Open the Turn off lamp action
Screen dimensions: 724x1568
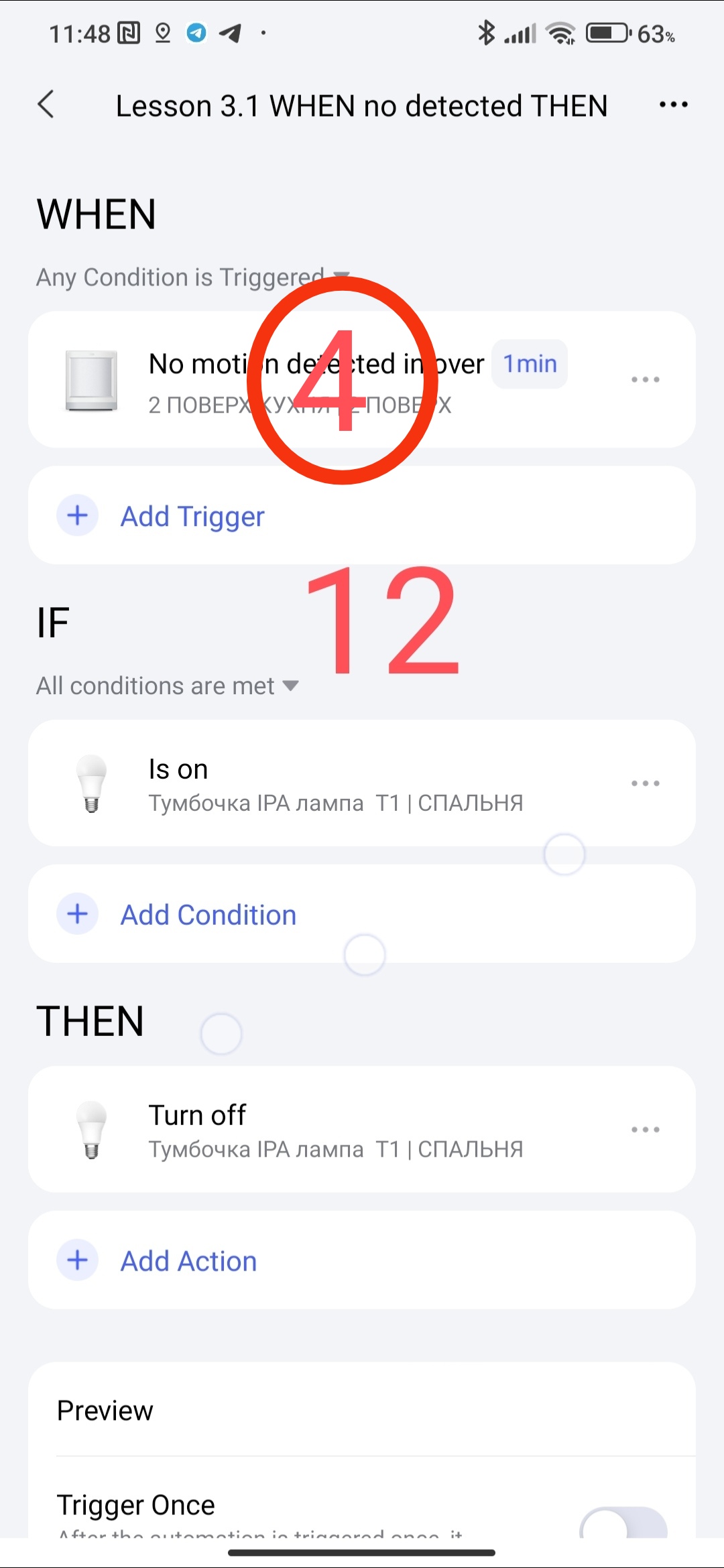(x=335, y=1129)
